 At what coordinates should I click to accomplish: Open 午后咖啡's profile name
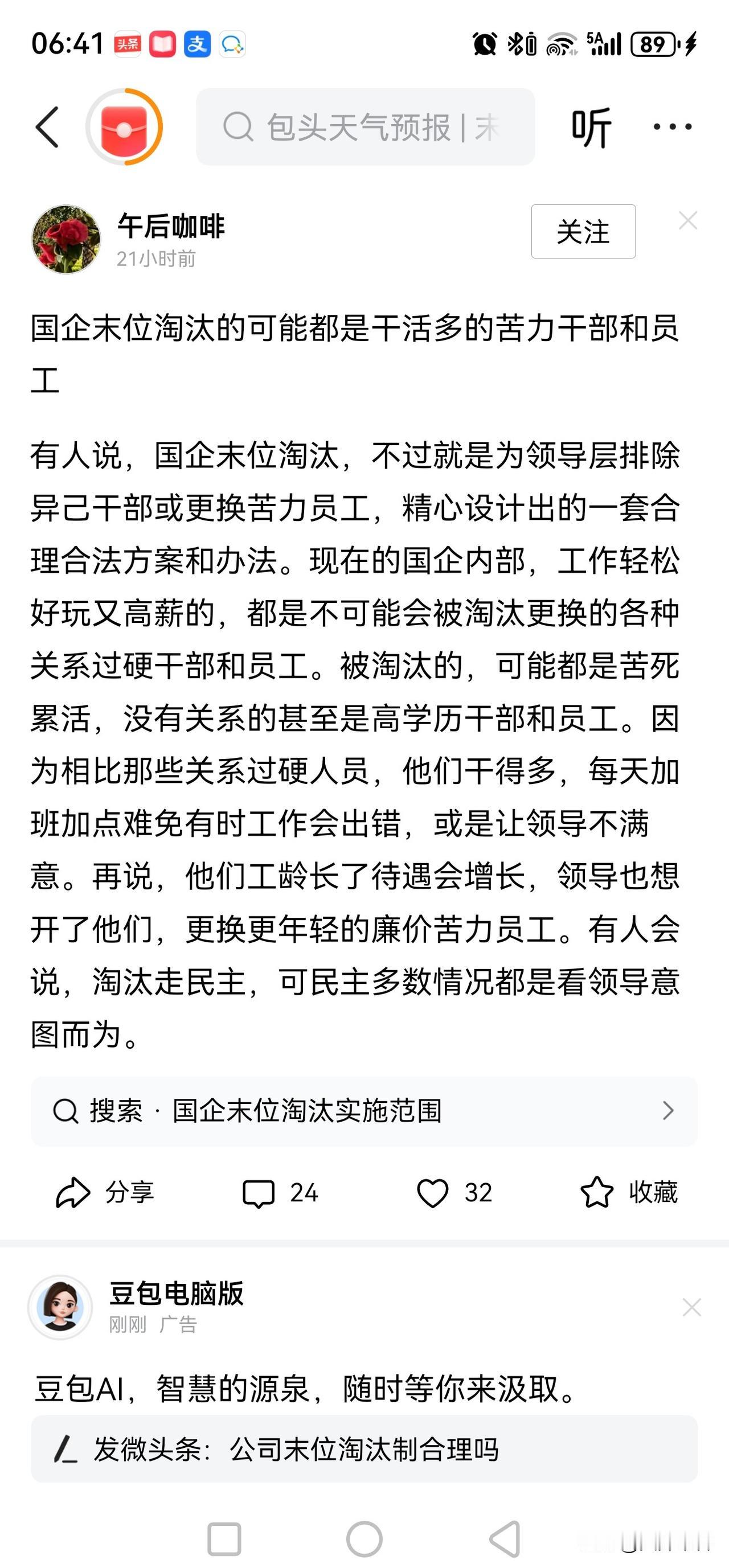coord(171,223)
